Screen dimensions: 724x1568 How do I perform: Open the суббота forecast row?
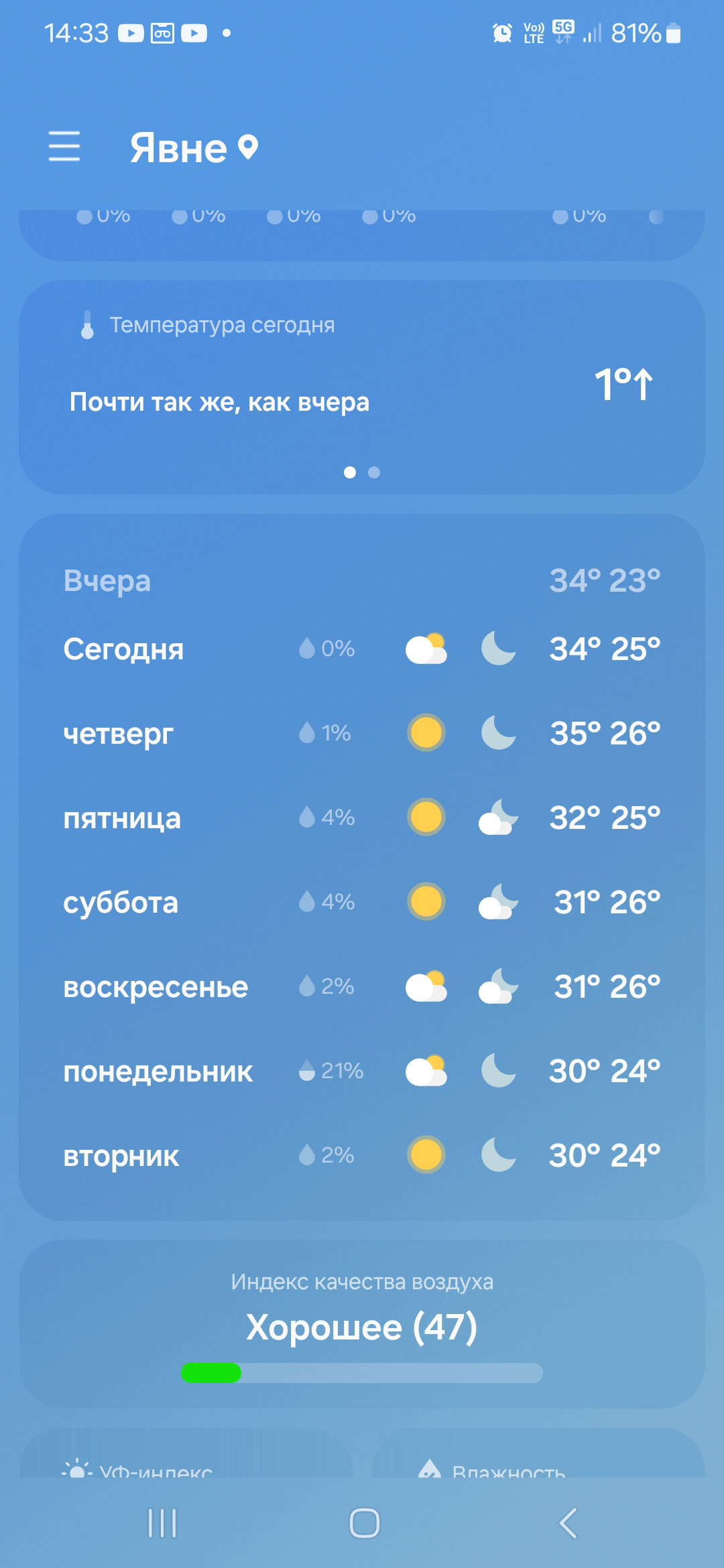pyautogui.click(x=362, y=902)
